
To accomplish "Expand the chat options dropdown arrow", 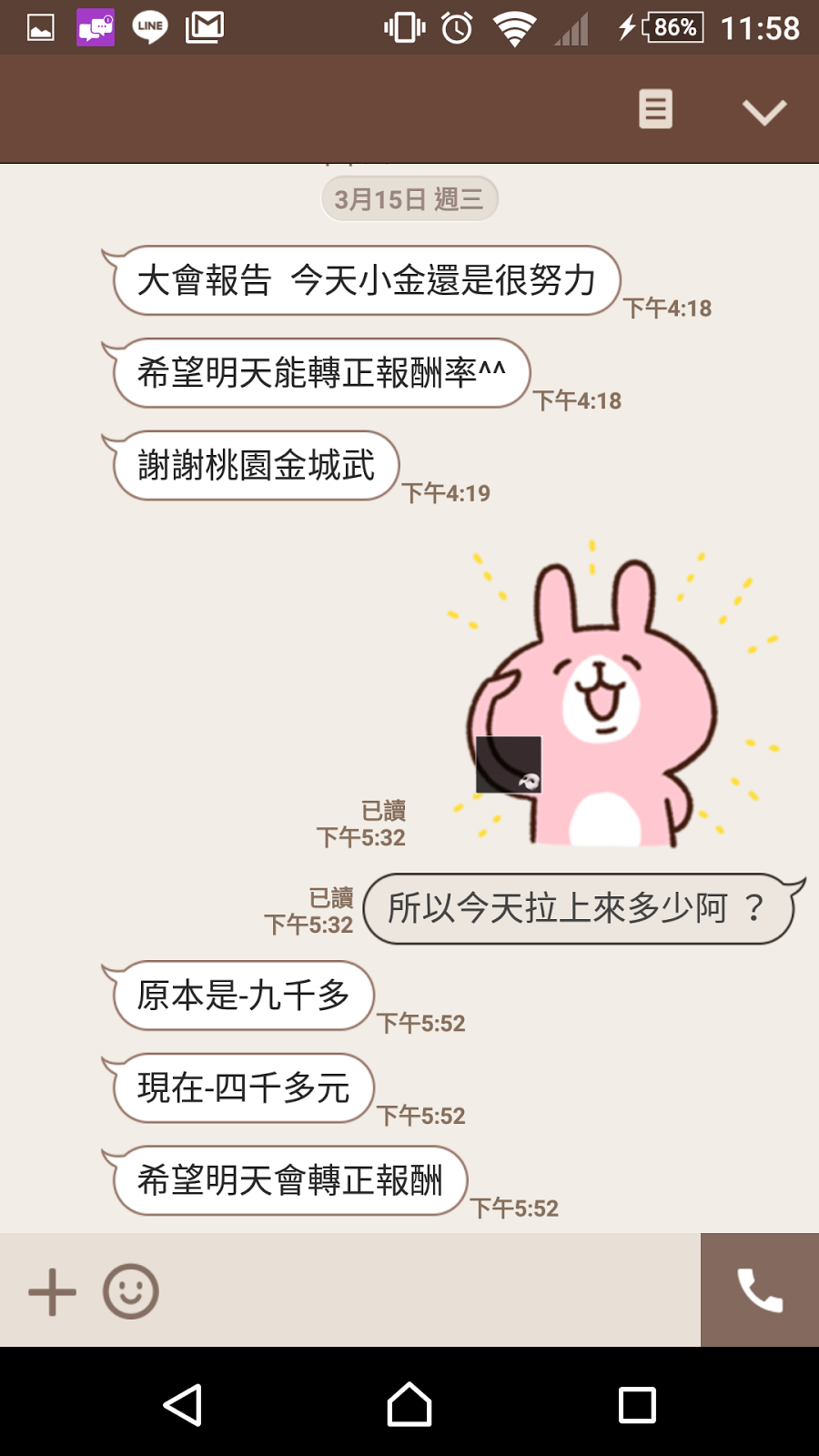I will pyautogui.click(x=763, y=112).
